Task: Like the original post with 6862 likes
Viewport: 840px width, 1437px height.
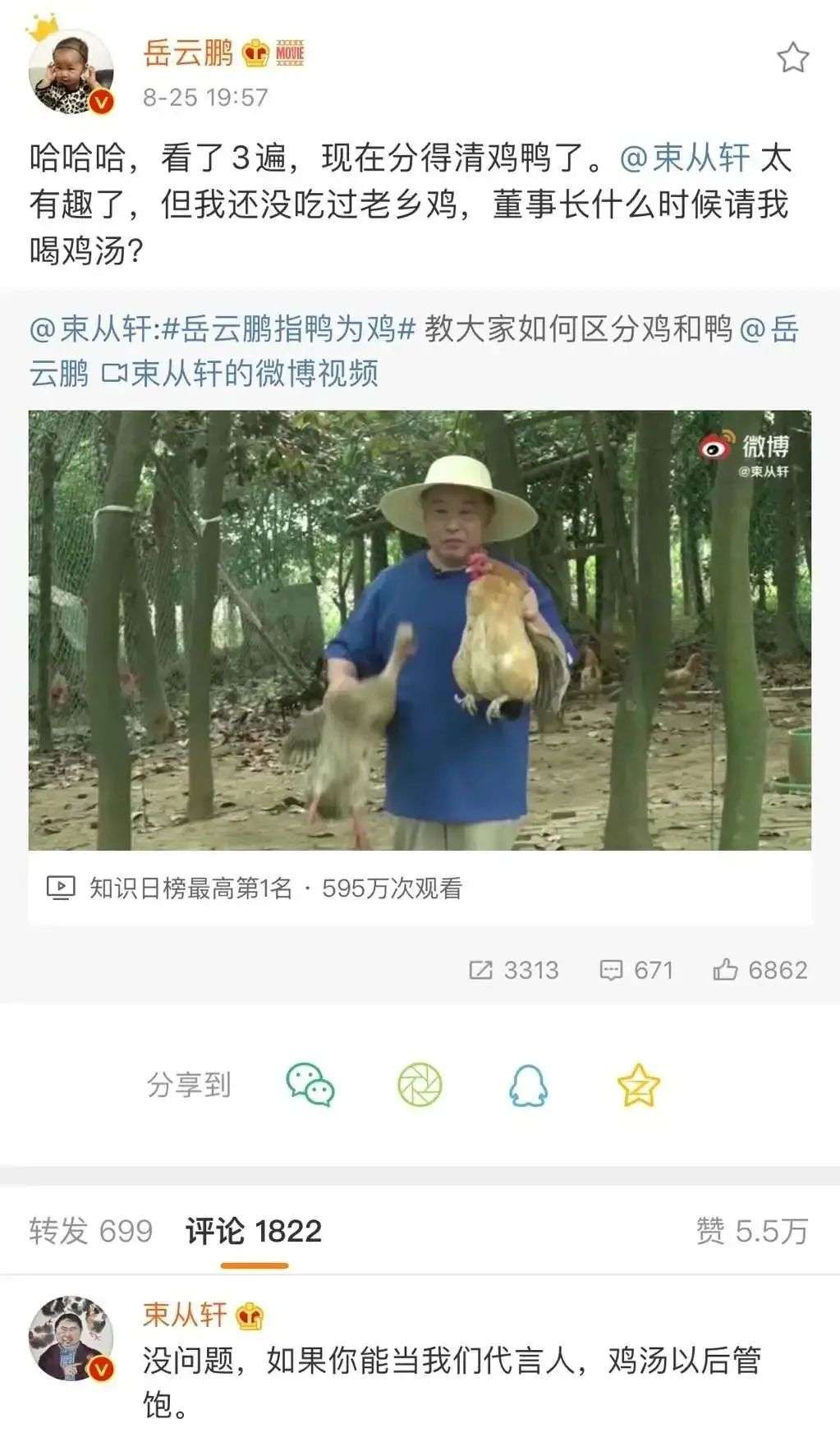Action: pos(760,970)
